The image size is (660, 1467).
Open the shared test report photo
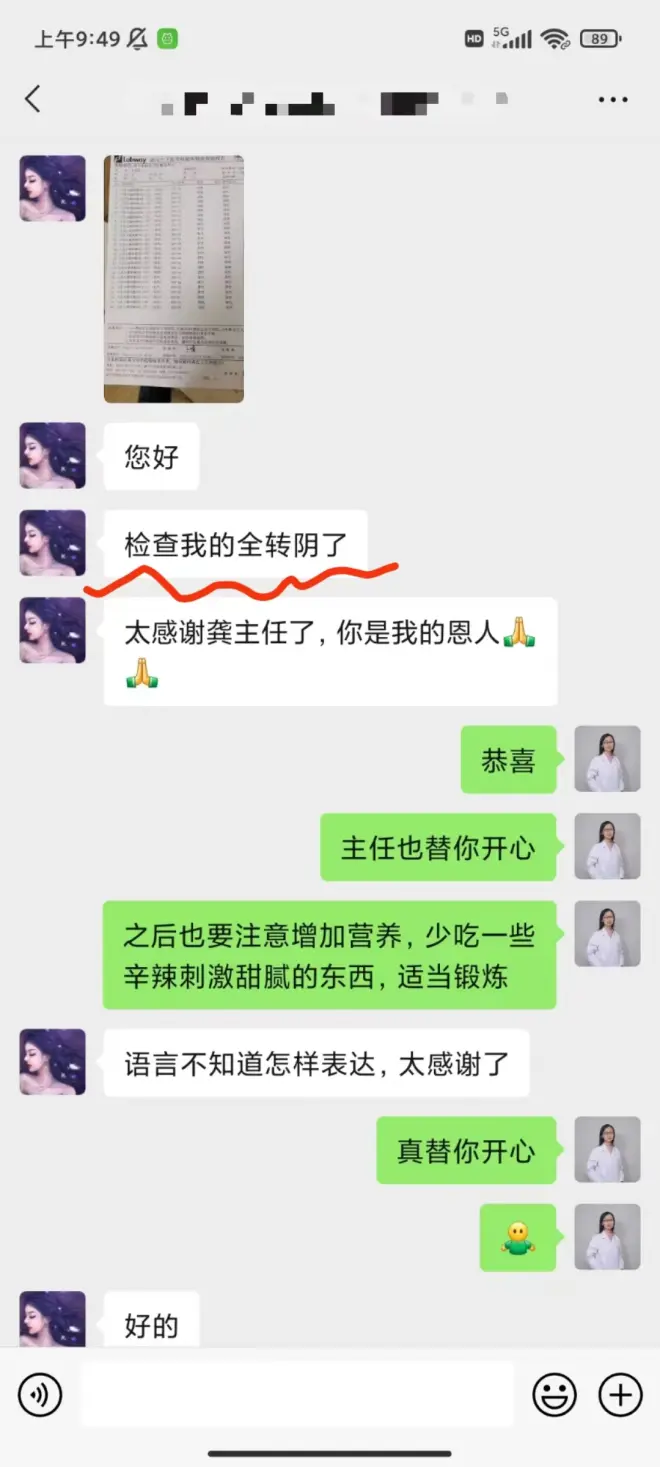coord(174,279)
